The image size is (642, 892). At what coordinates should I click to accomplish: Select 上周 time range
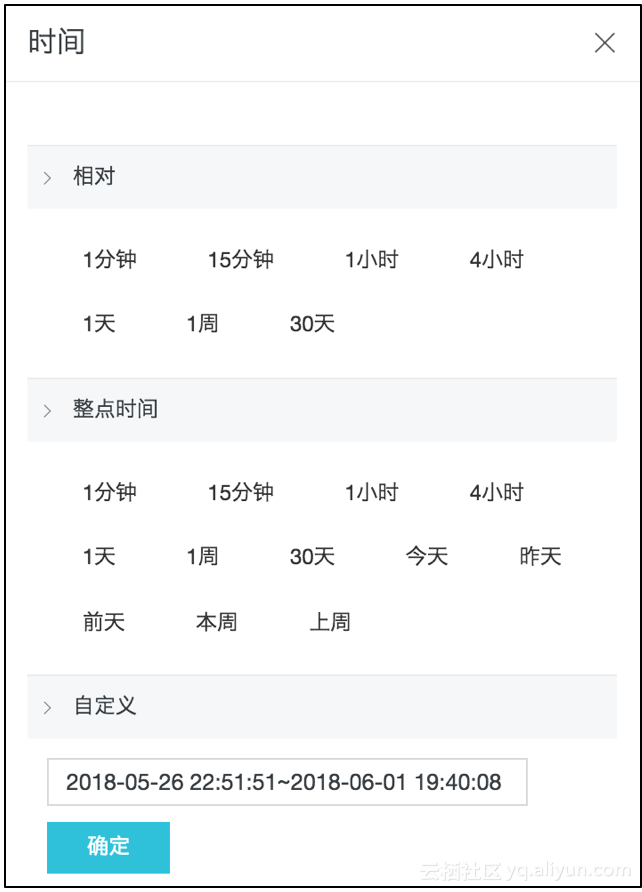point(330,622)
